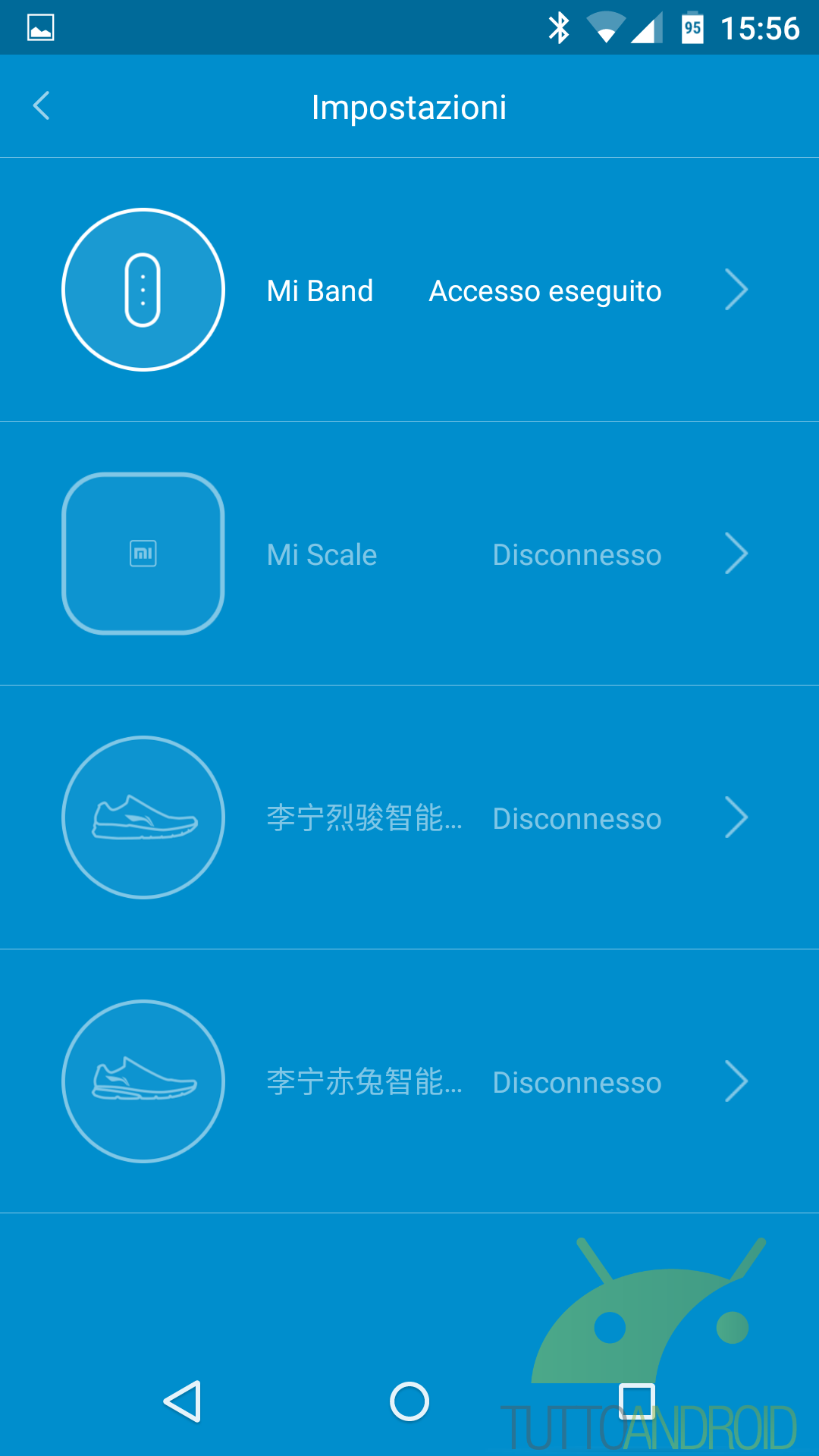This screenshot has height=1456, width=819.
Task: Open the Mi Band device settings
Action: [x=409, y=290]
